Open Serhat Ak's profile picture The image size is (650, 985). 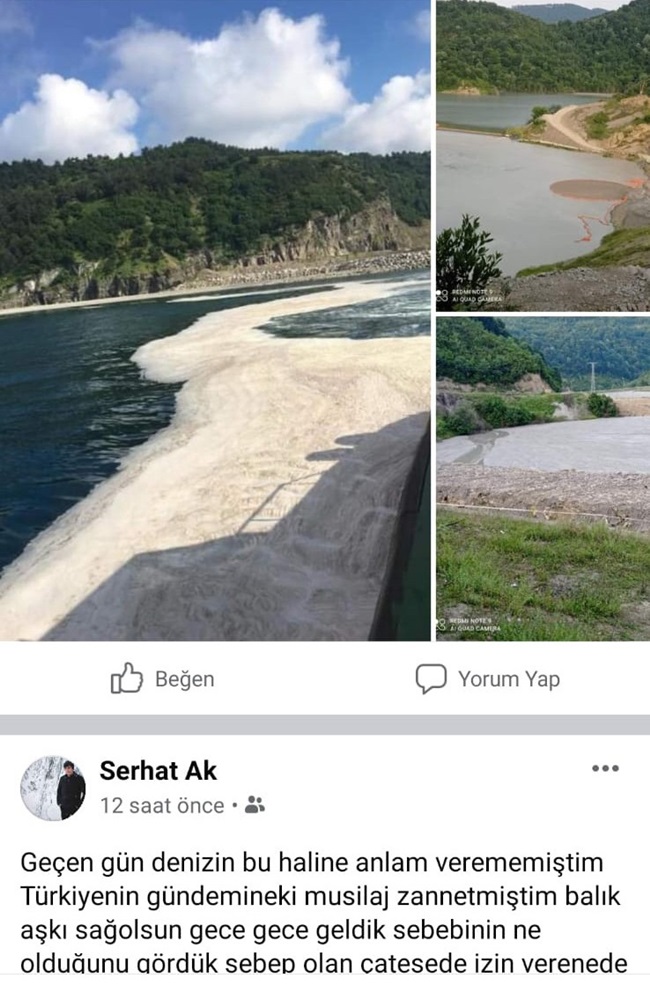pos(53,788)
